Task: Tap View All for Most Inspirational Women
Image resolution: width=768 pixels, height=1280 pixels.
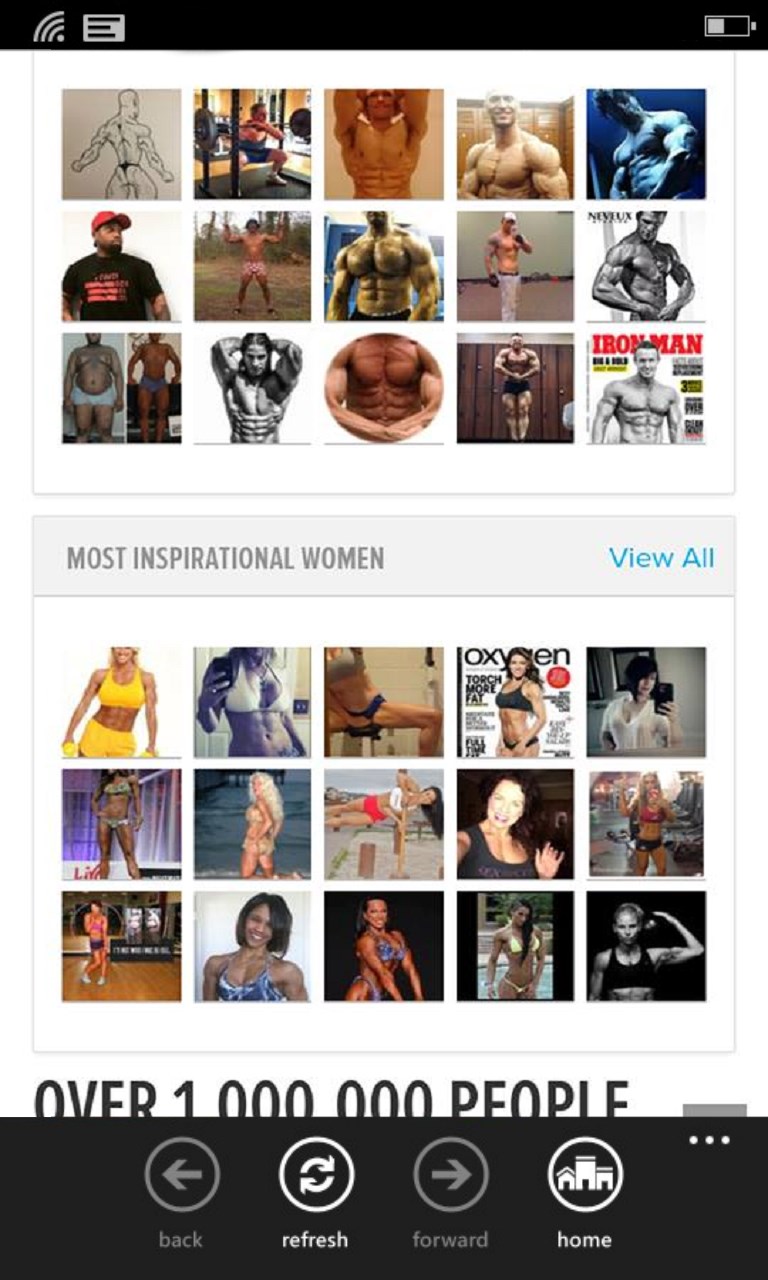Action: (x=661, y=558)
